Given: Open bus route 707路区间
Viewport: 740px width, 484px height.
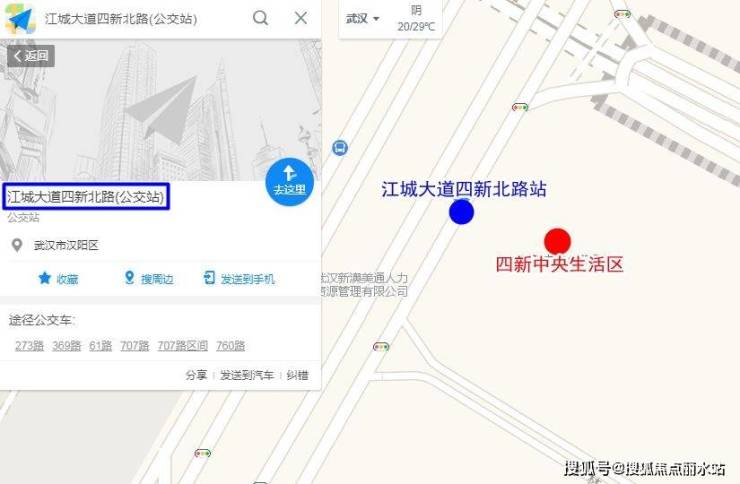Looking at the screenshot, I should pos(182,346).
